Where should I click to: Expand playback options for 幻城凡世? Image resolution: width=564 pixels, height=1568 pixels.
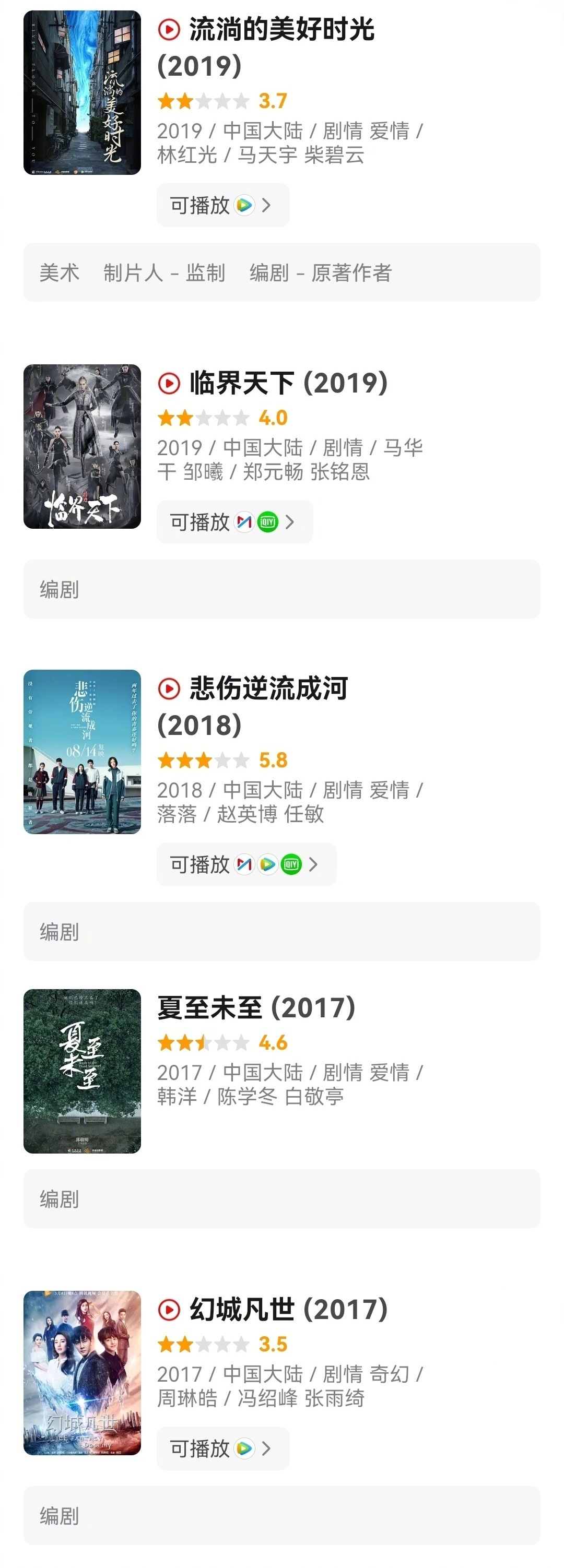coord(266,1448)
